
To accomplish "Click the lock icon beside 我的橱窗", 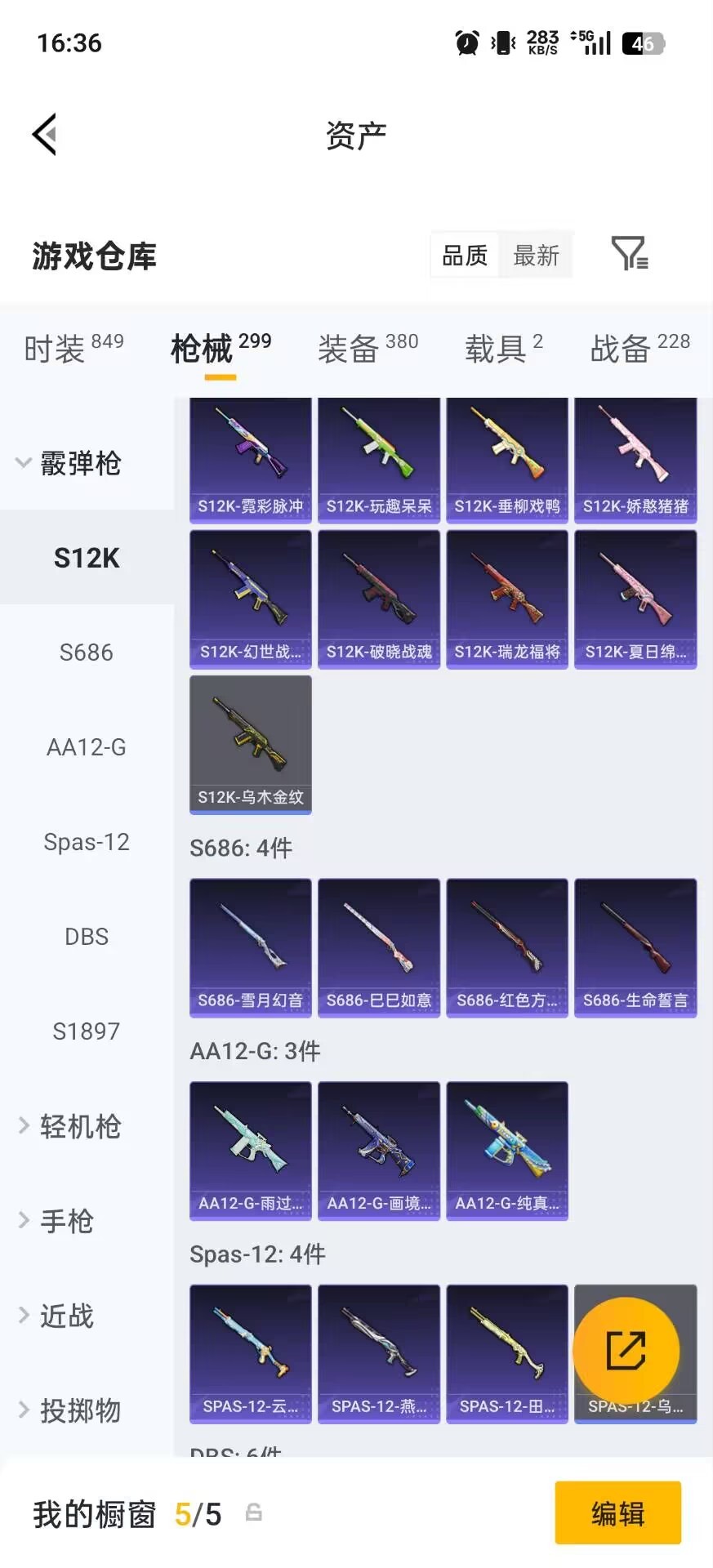I will pos(255,1512).
